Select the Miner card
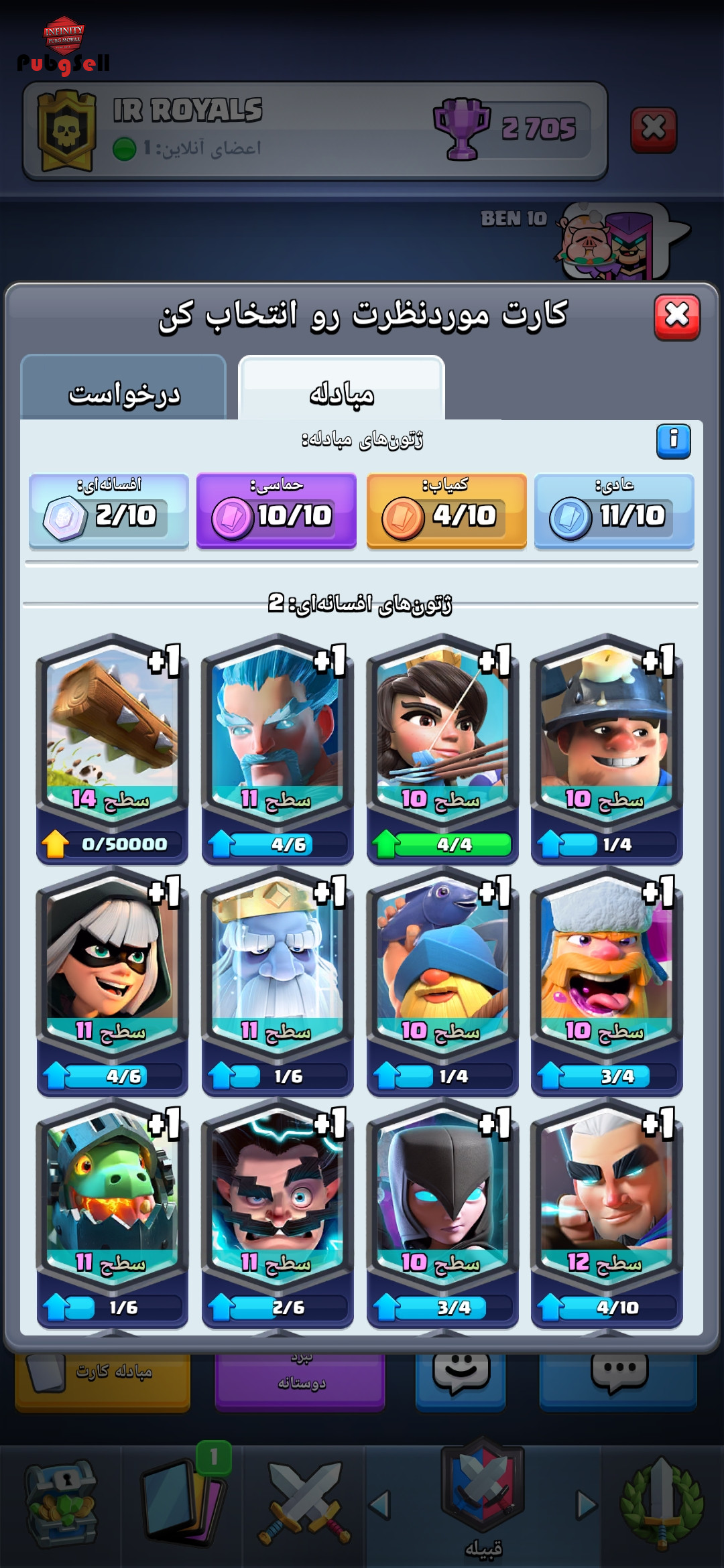The image size is (724, 1568). pos(607,748)
